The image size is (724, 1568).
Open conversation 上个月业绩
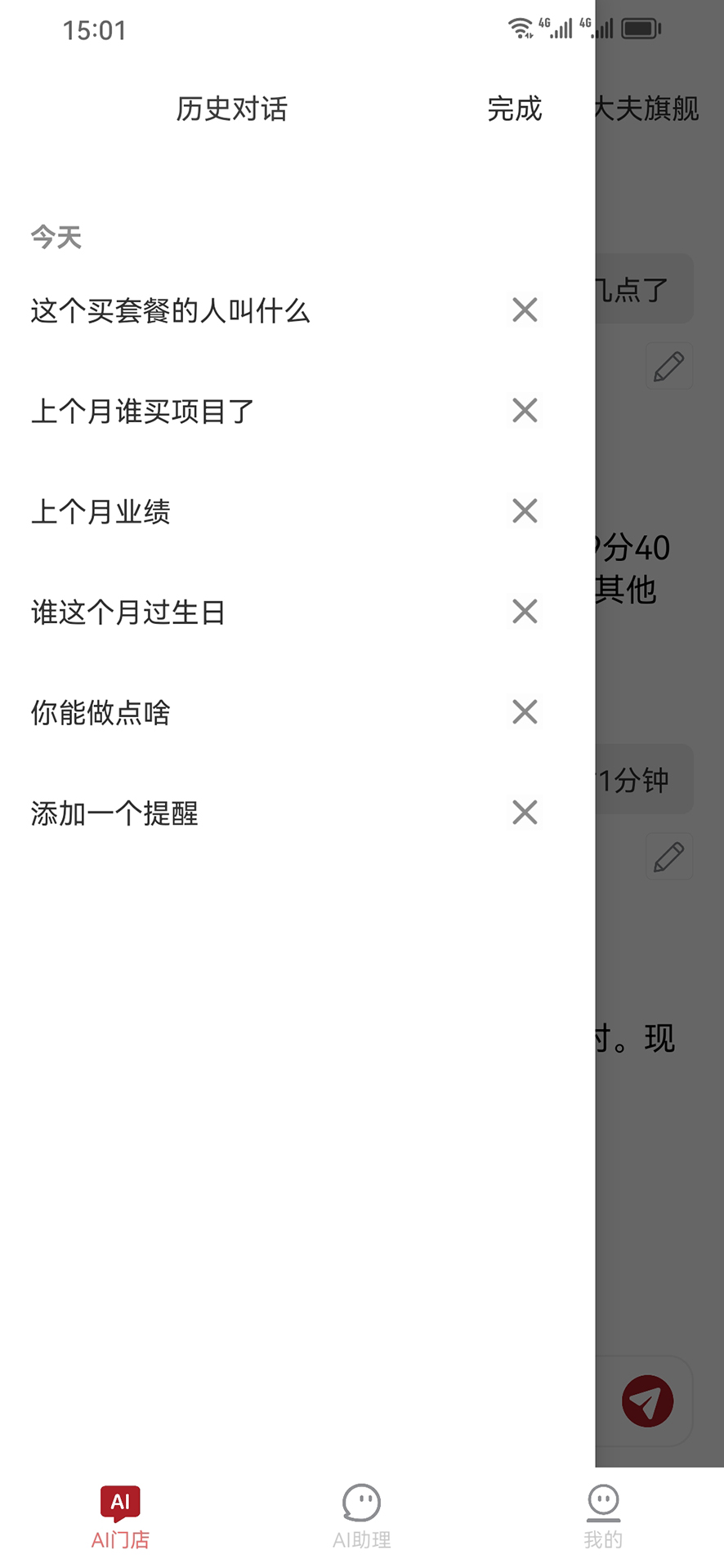tap(101, 511)
